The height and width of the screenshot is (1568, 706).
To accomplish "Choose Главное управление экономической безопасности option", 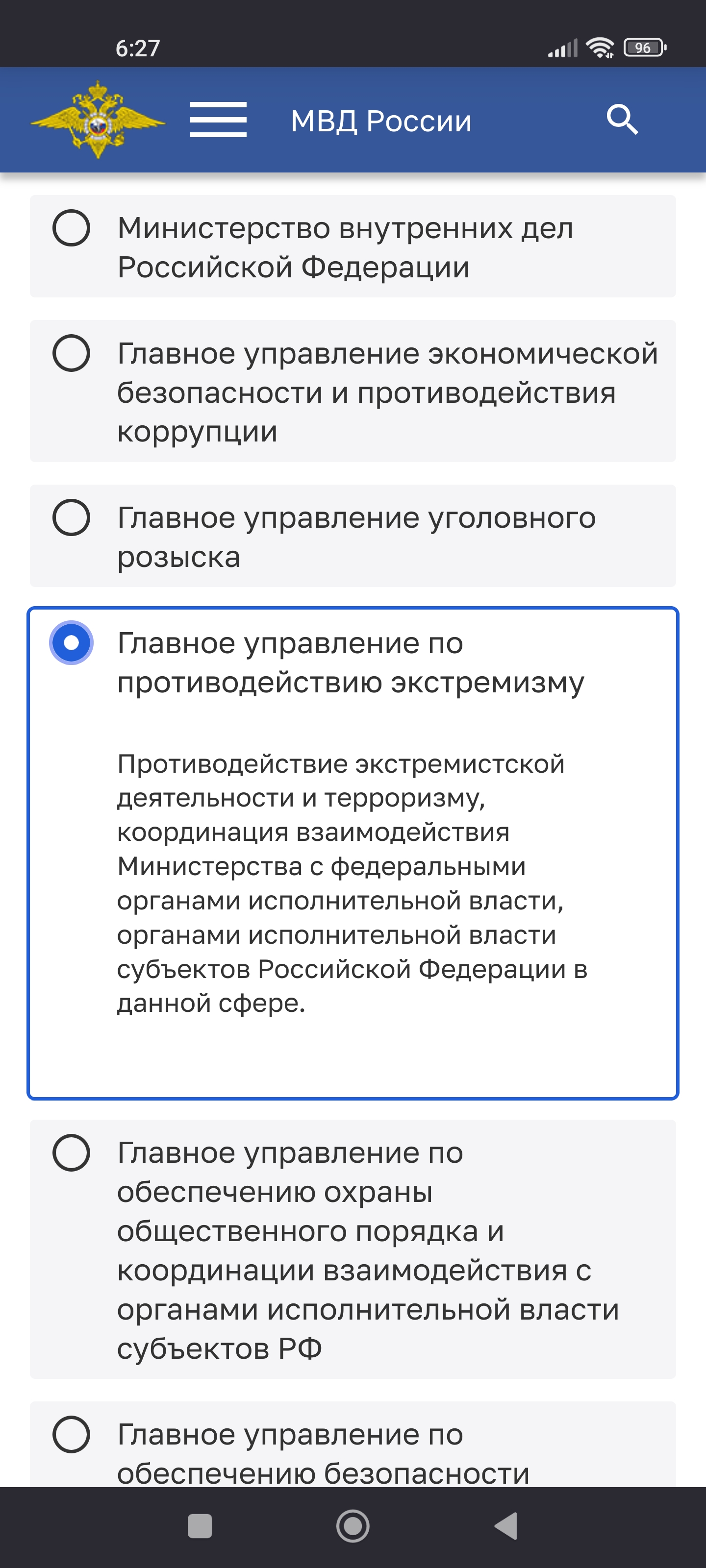I will pyautogui.click(x=71, y=354).
